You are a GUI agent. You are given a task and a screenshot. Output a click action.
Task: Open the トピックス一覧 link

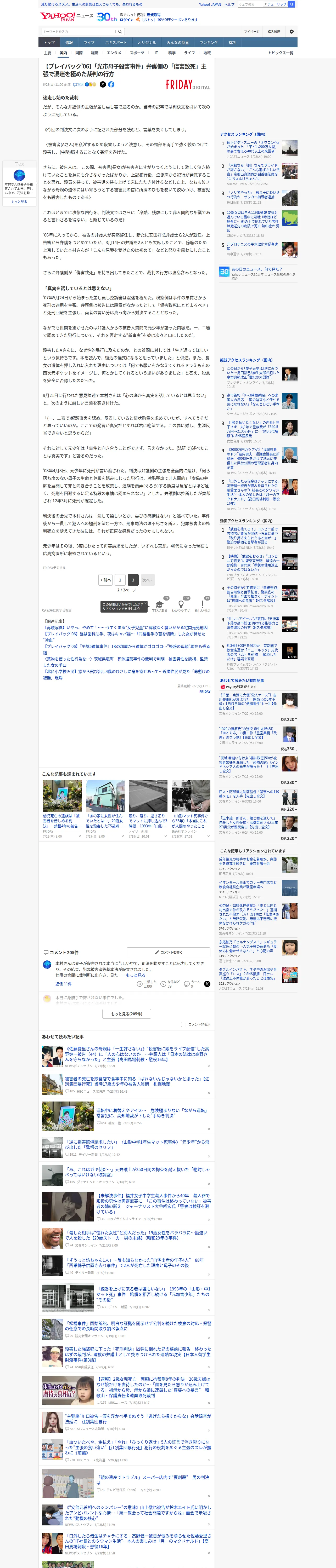281,53
